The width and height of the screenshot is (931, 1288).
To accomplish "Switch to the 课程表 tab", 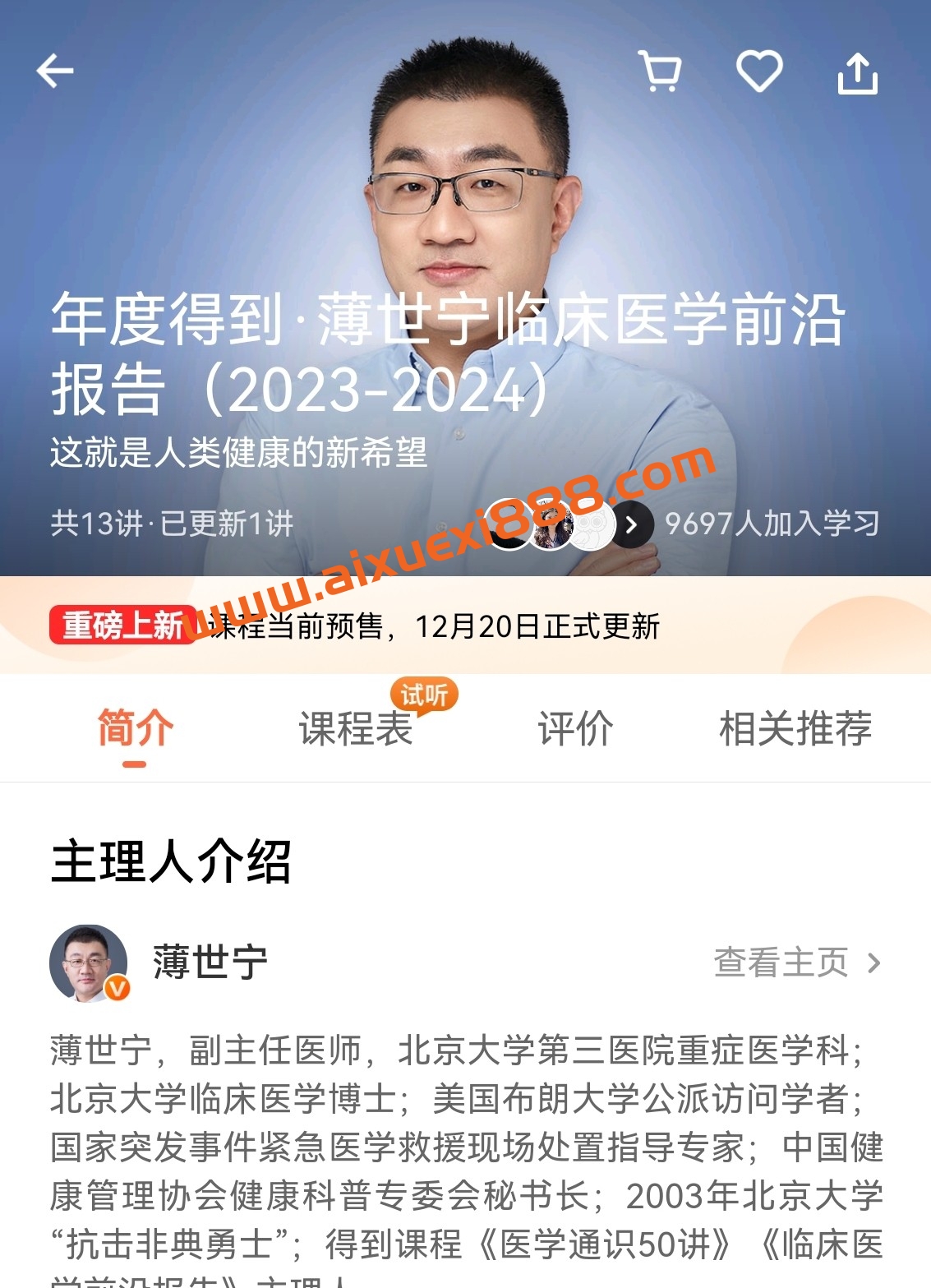I will click(x=356, y=728).
